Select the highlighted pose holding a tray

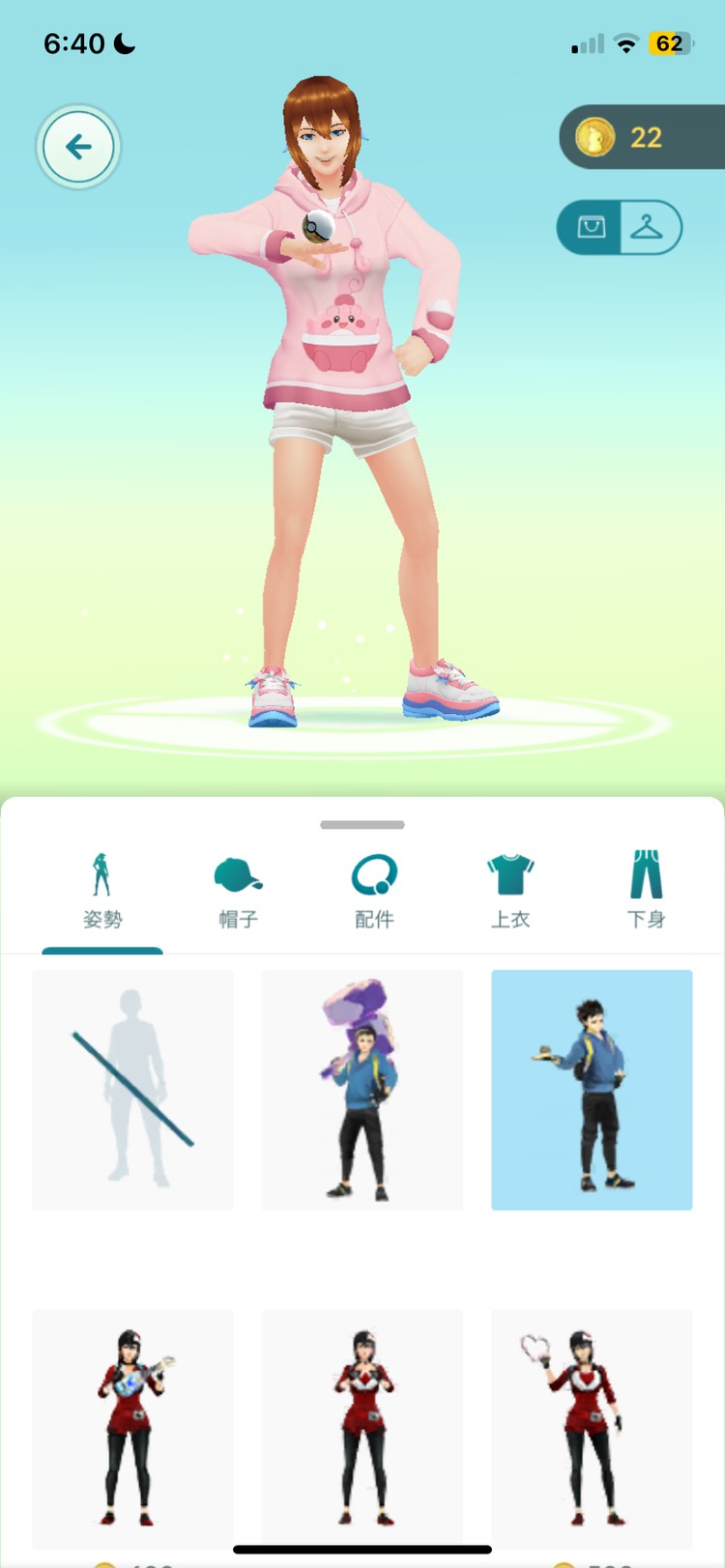(x=592, y=1090)
